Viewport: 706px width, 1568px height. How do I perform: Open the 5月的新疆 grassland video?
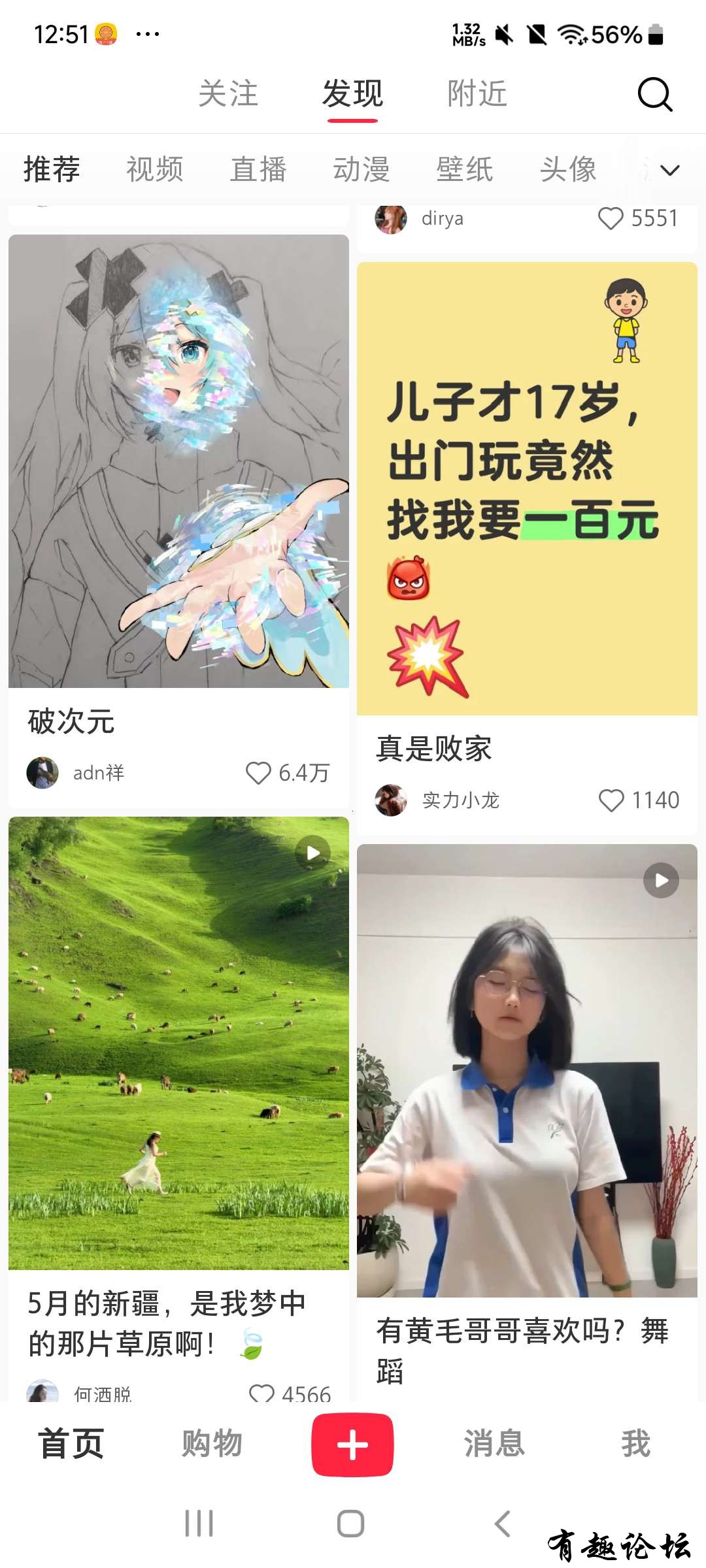point(178,1043)
